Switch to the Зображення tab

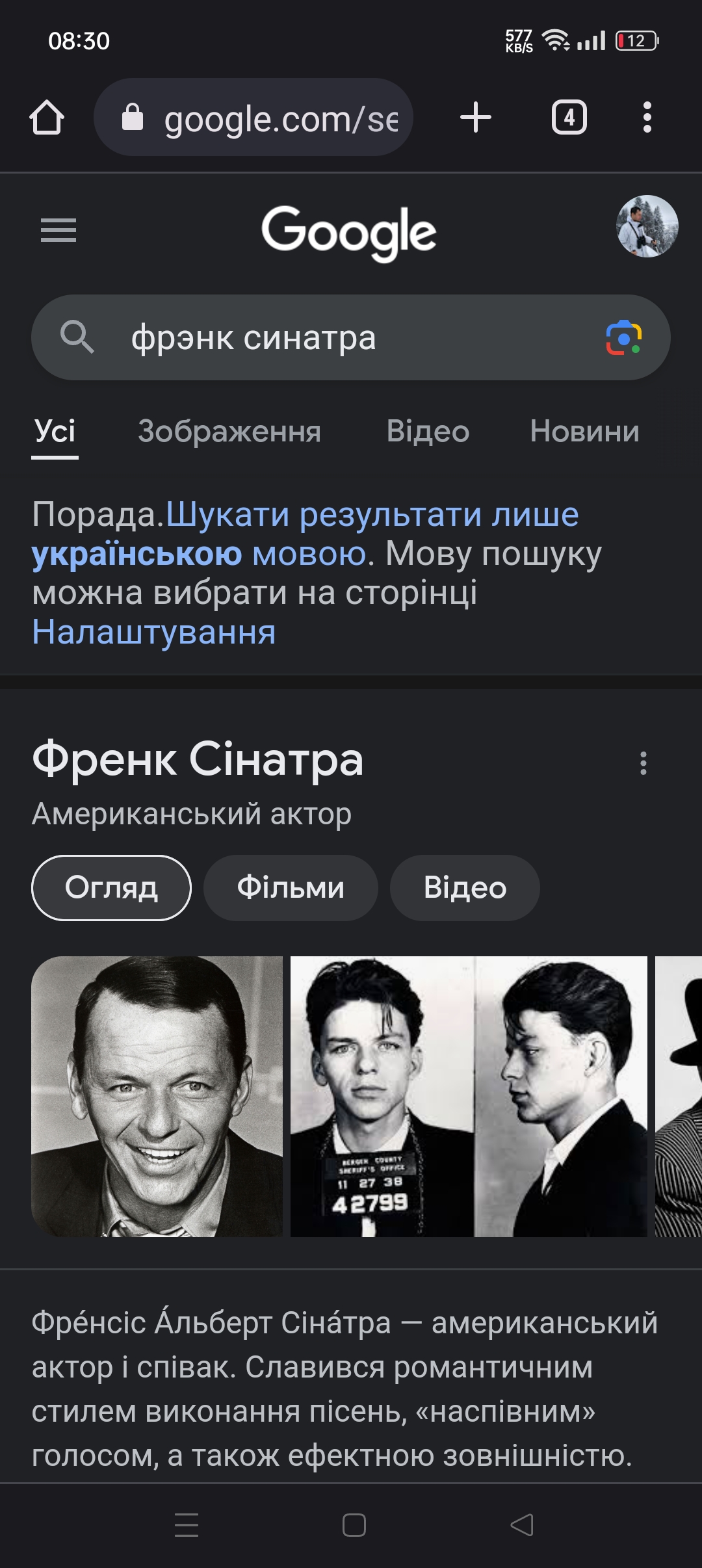point(229,432)
